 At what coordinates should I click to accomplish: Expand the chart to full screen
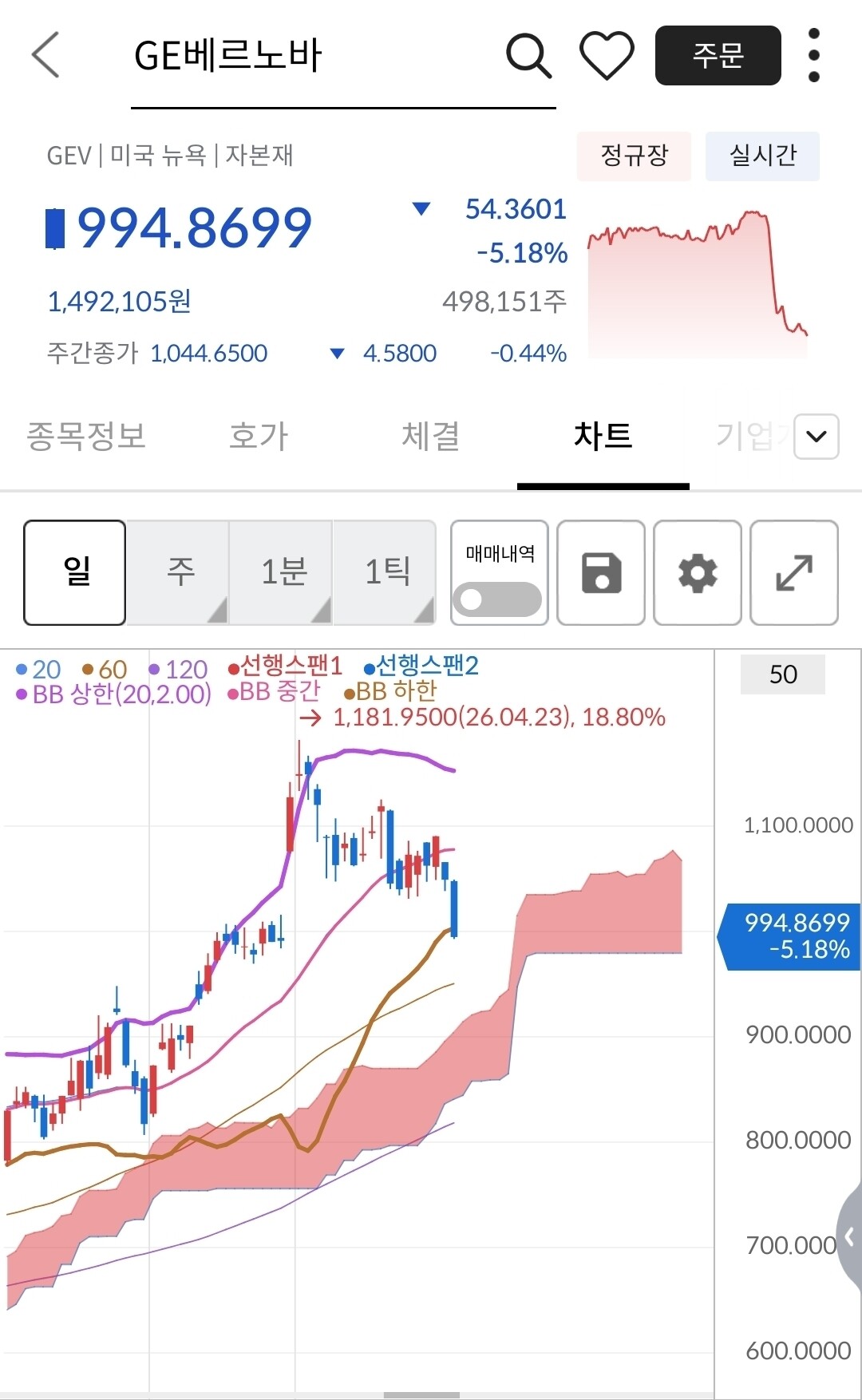(794, 572)
